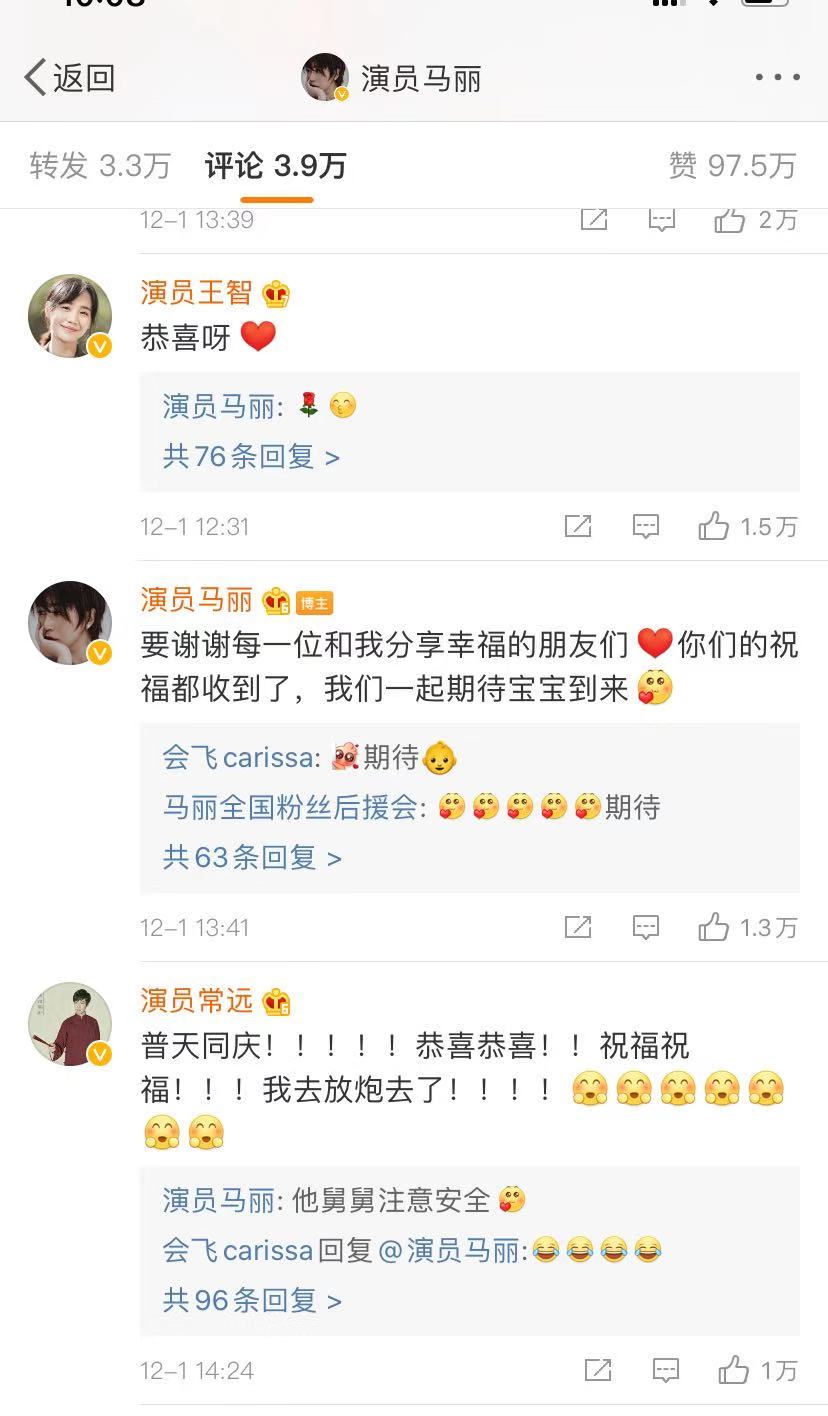828x1416 pixels.
Task: Open 马丽全国粉丝后援会 profile link
Action: [x=289, y=807]
